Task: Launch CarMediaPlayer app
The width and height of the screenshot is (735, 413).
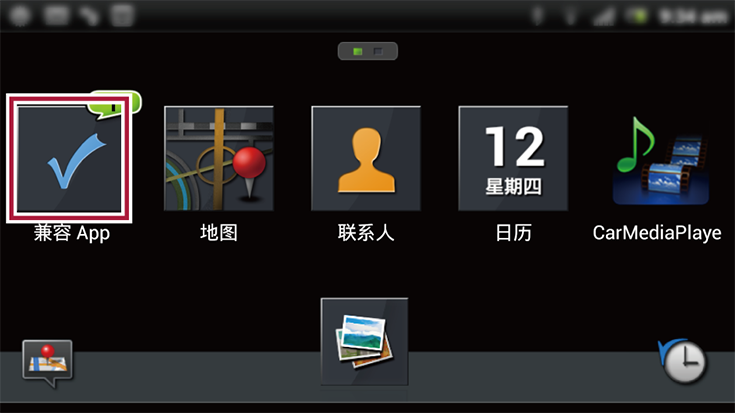Action: click(x=660, y=160)
